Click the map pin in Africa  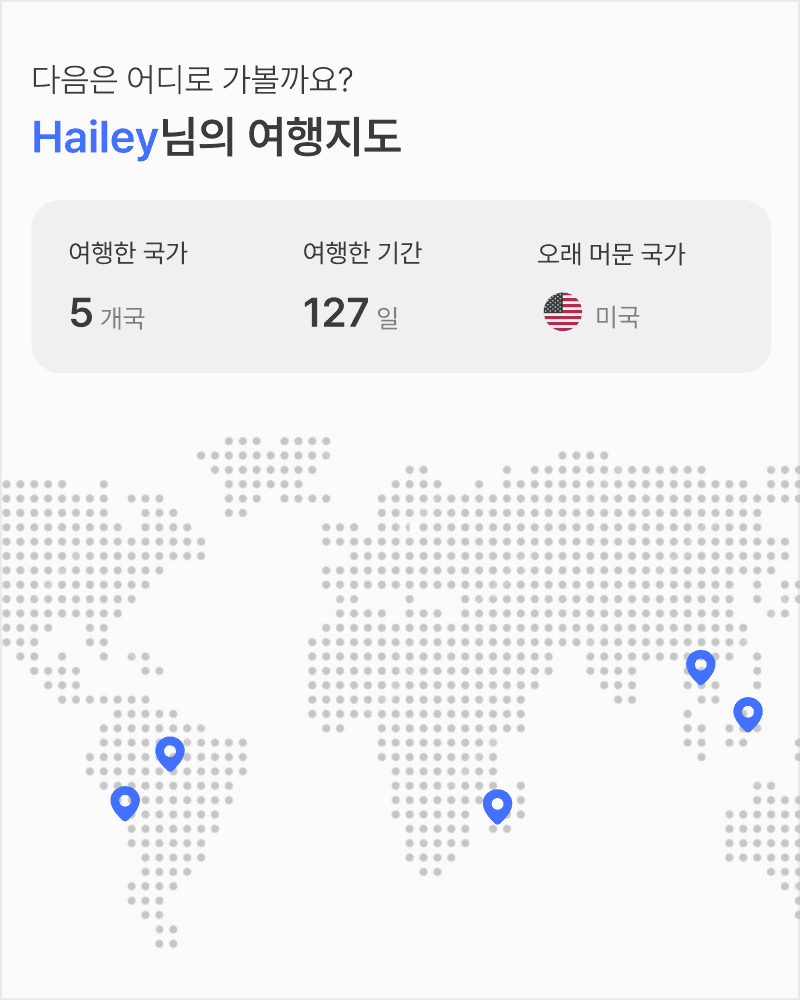(497, 803)
